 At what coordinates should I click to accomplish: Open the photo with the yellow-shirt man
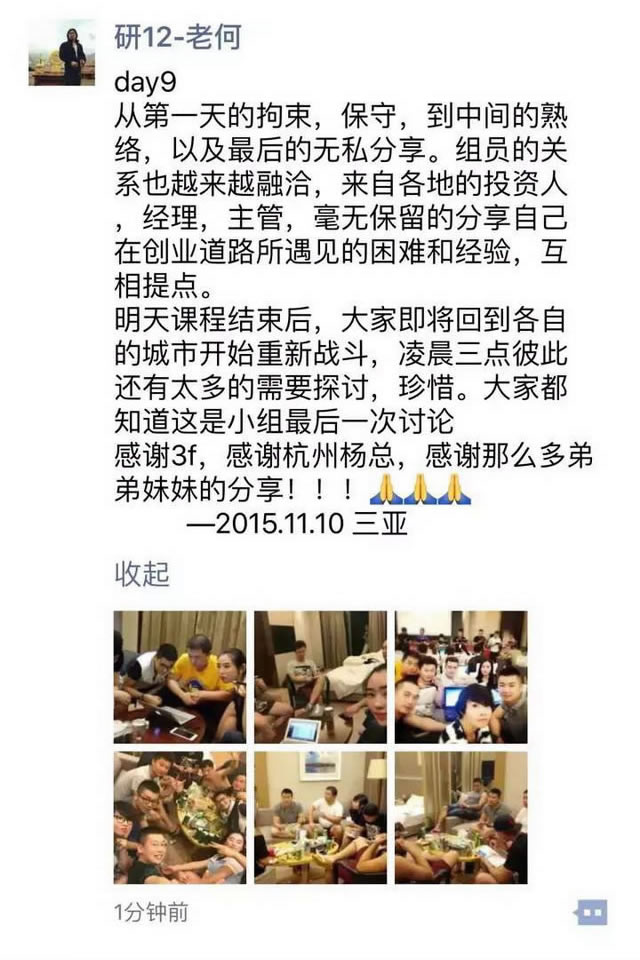(x=180, y=677)
